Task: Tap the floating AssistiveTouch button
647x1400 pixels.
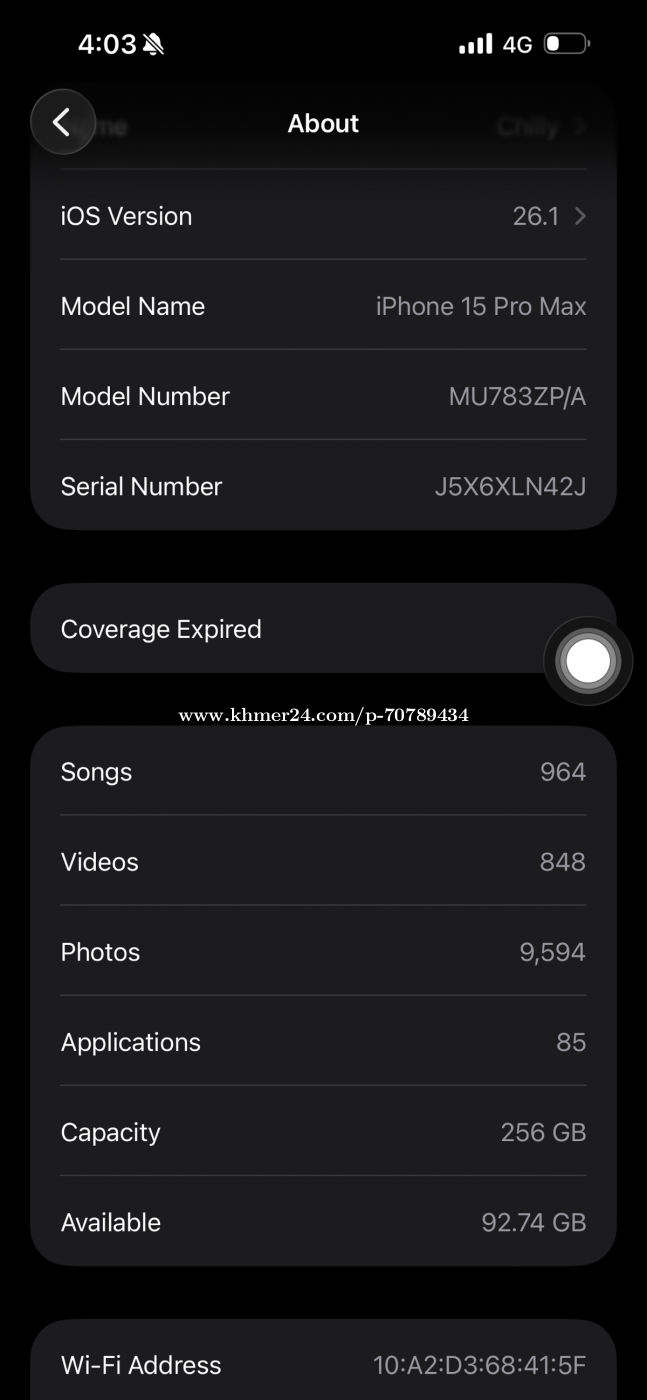Action: point(588,661)
